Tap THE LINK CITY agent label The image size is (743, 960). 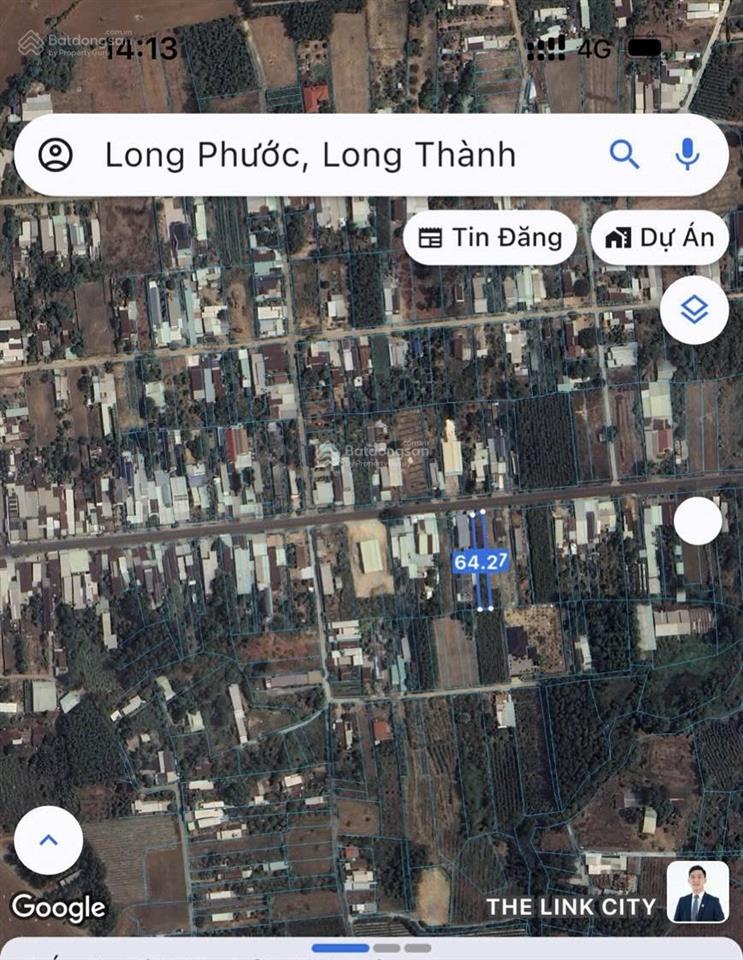pyautogui.click(x=570, y=906)
